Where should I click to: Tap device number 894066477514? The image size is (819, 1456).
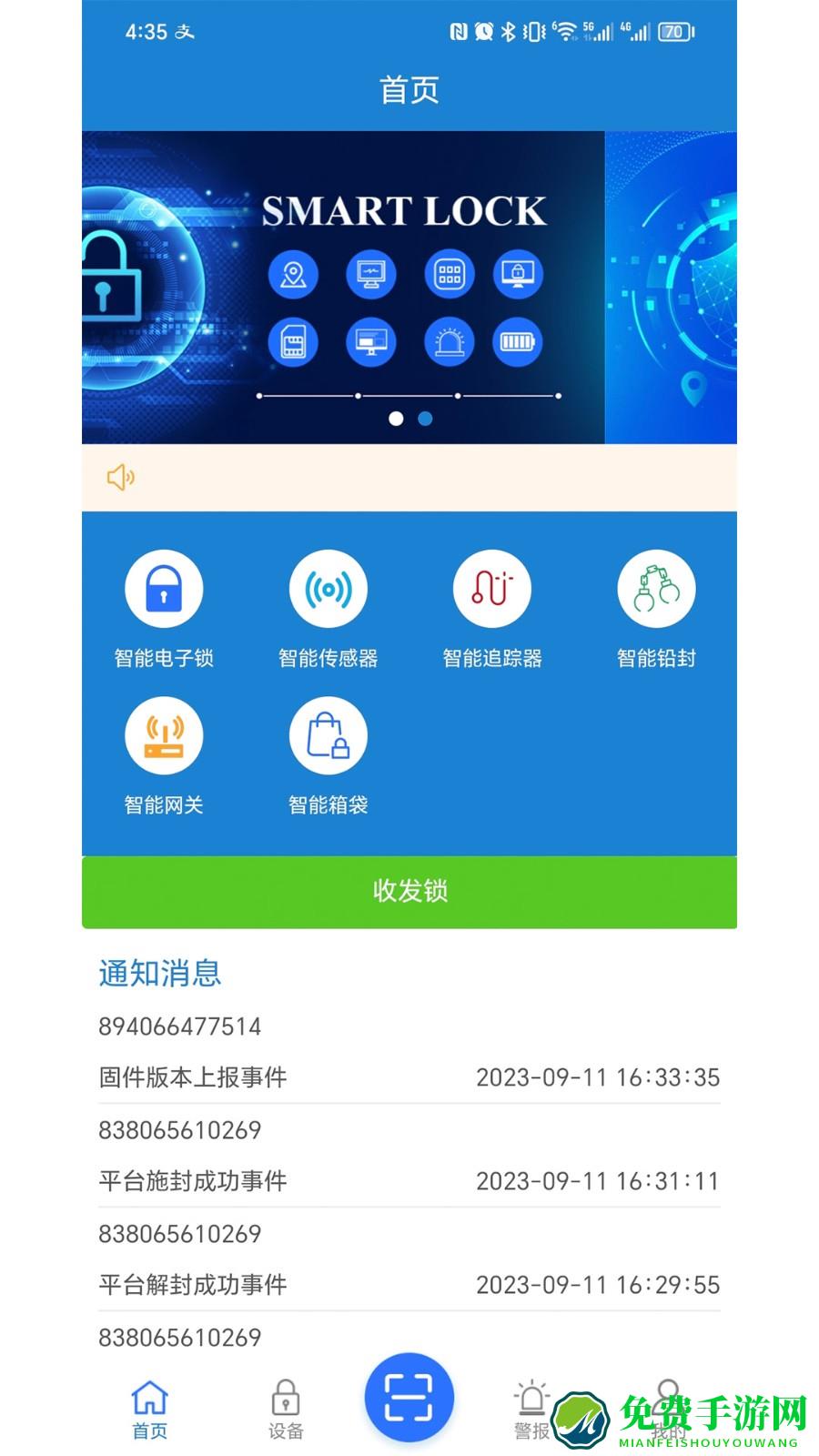coord(178,1026)
